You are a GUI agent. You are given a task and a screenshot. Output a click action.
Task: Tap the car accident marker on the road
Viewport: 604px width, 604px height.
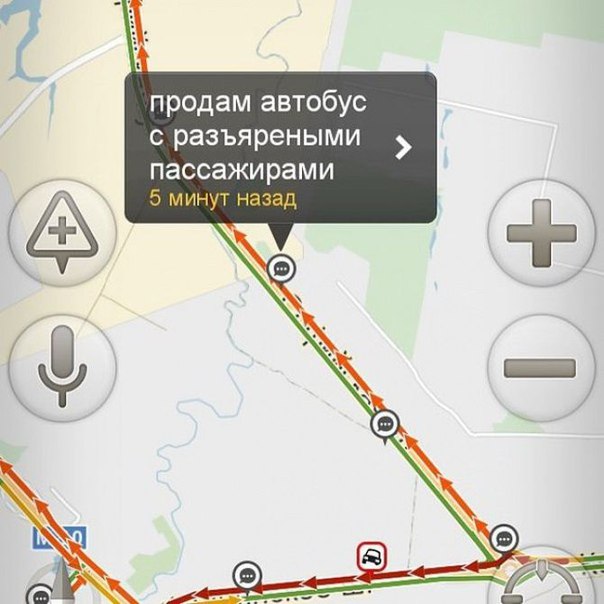coord(372,556)
